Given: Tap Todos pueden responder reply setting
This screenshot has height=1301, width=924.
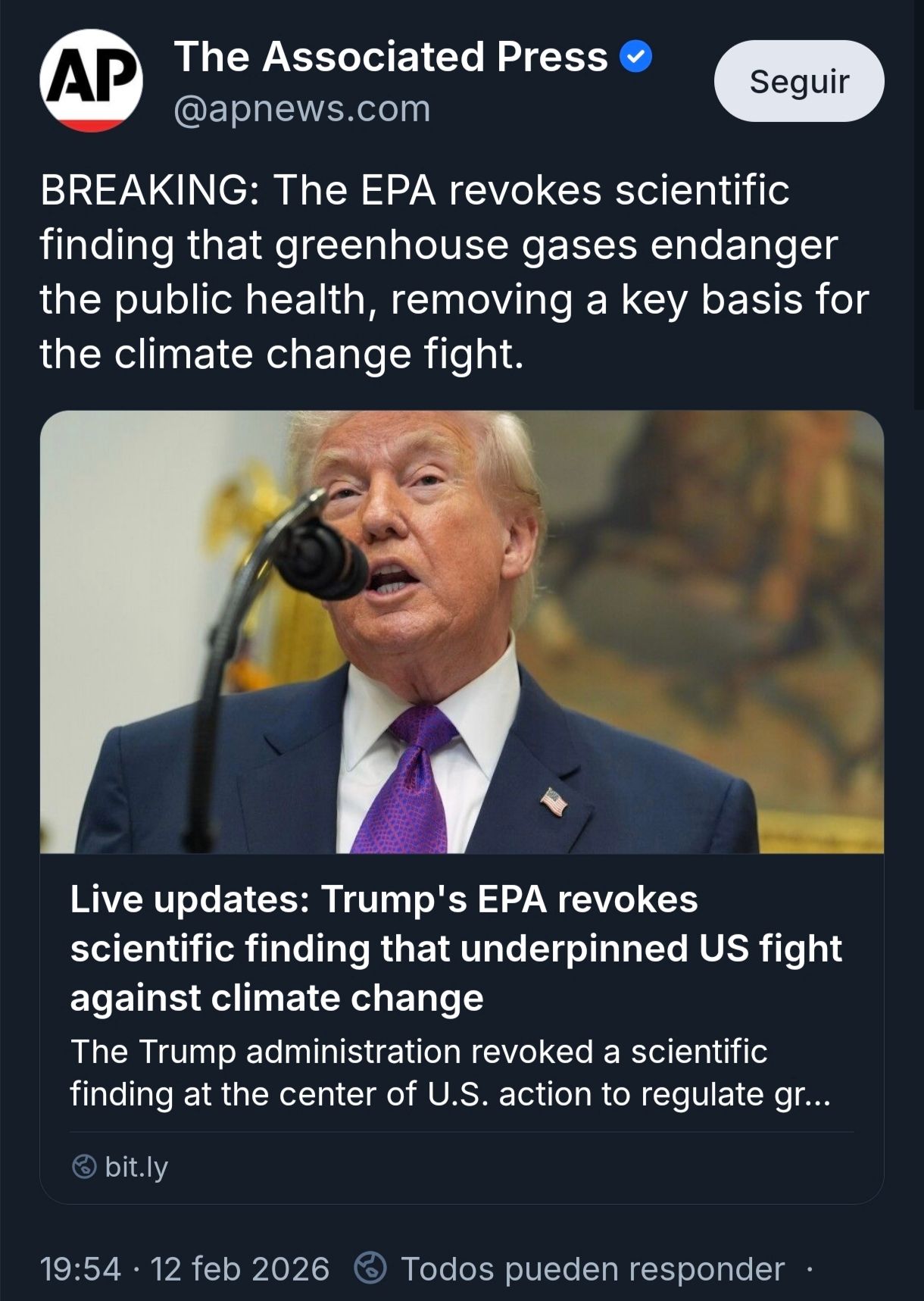Looking at the screenshot, I should click(x=592, y=1268).
